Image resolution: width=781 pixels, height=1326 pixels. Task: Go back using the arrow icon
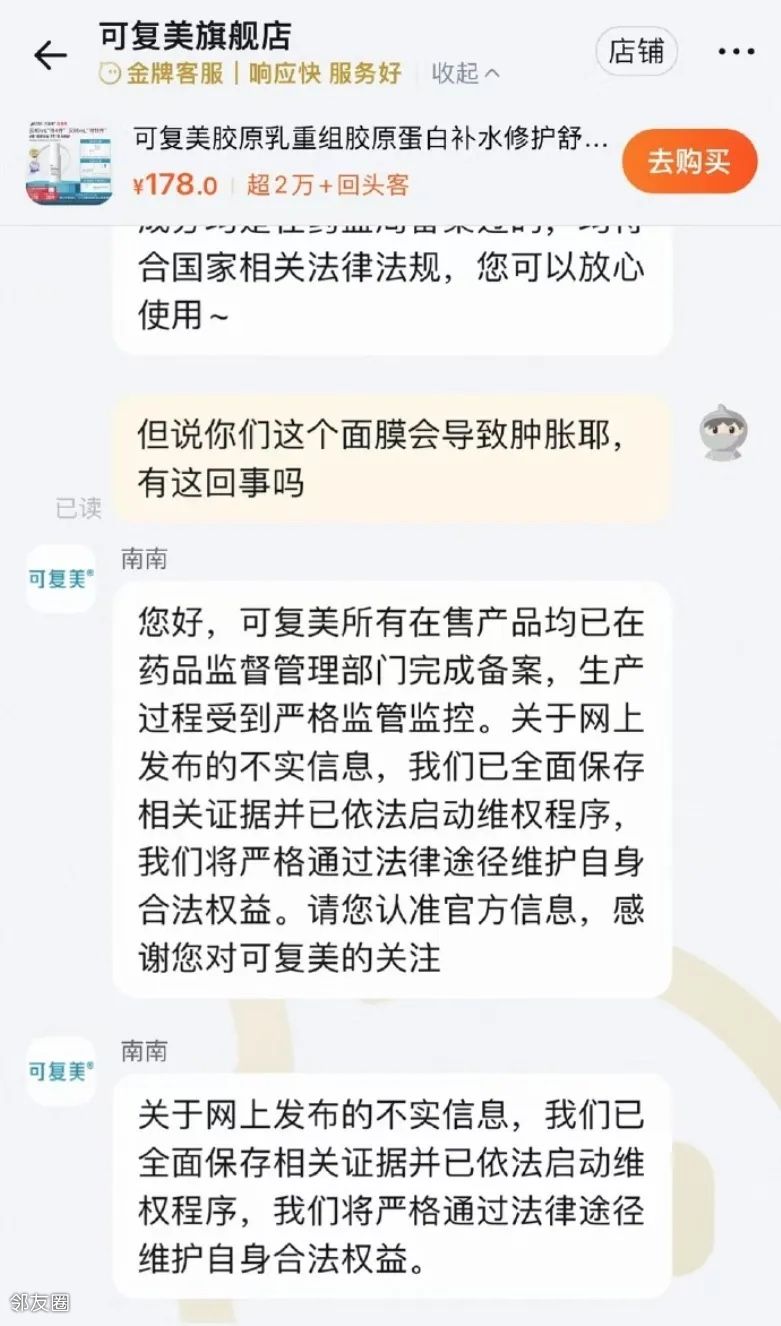coord(50,55)
